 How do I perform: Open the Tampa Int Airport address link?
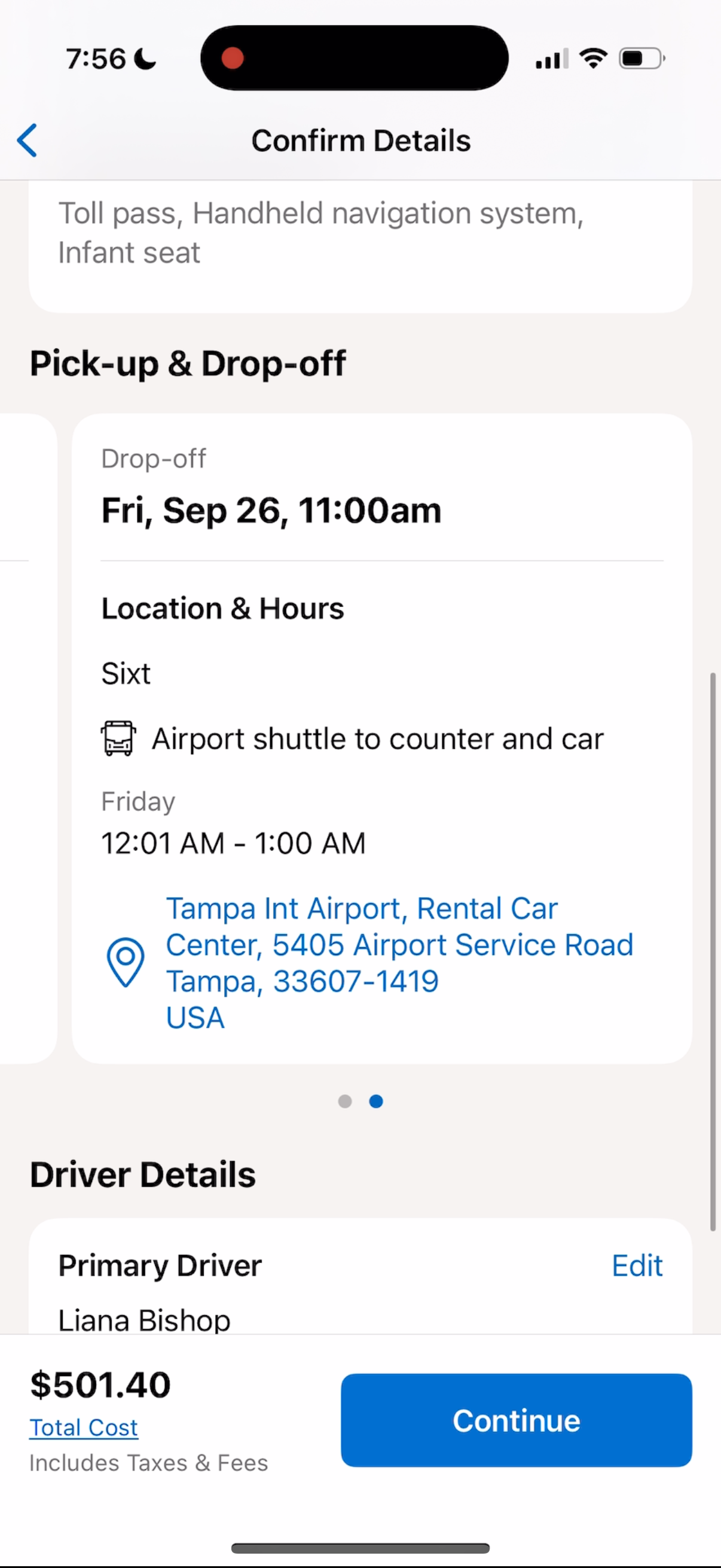399,962
